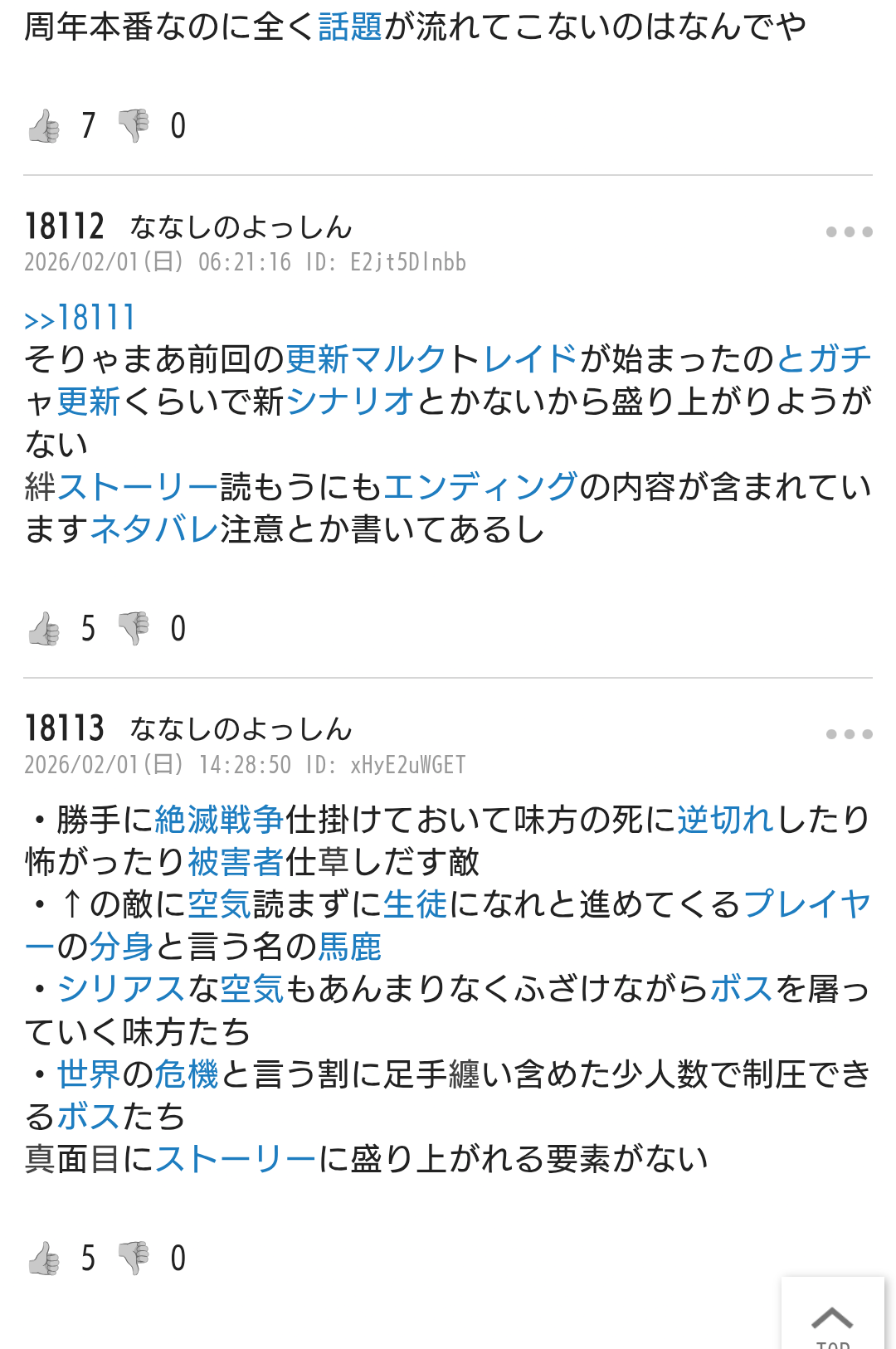Image resolution: width=896 pixels, height=1349 pixels.
Task: Follow the ネタバレ keyword link
Action: click(154, 528)
